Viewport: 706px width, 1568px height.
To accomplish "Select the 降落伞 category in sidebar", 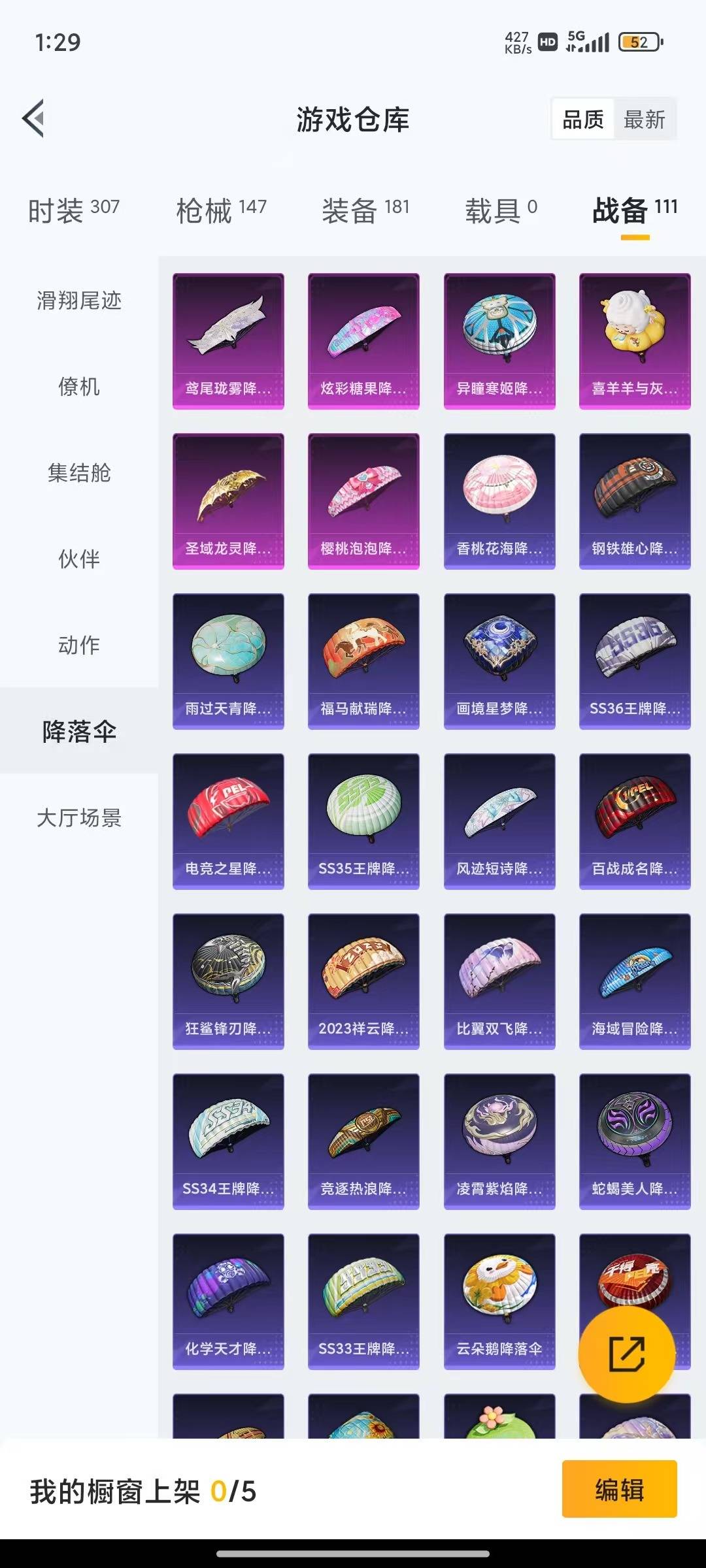I will [x=78, y=733].
